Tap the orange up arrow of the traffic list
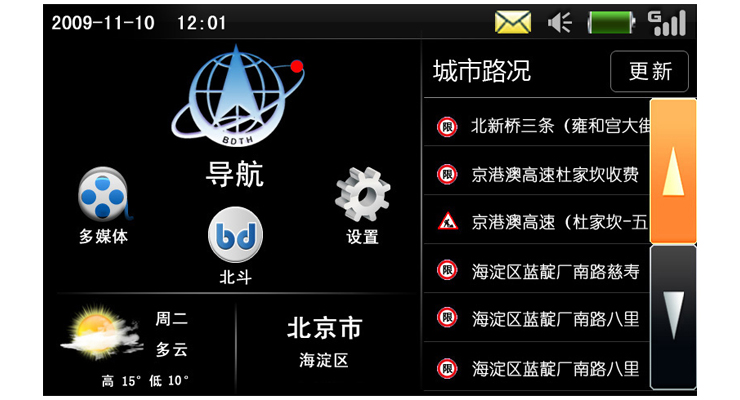Viewport: 740px width, 400px height. pos(673,171)
